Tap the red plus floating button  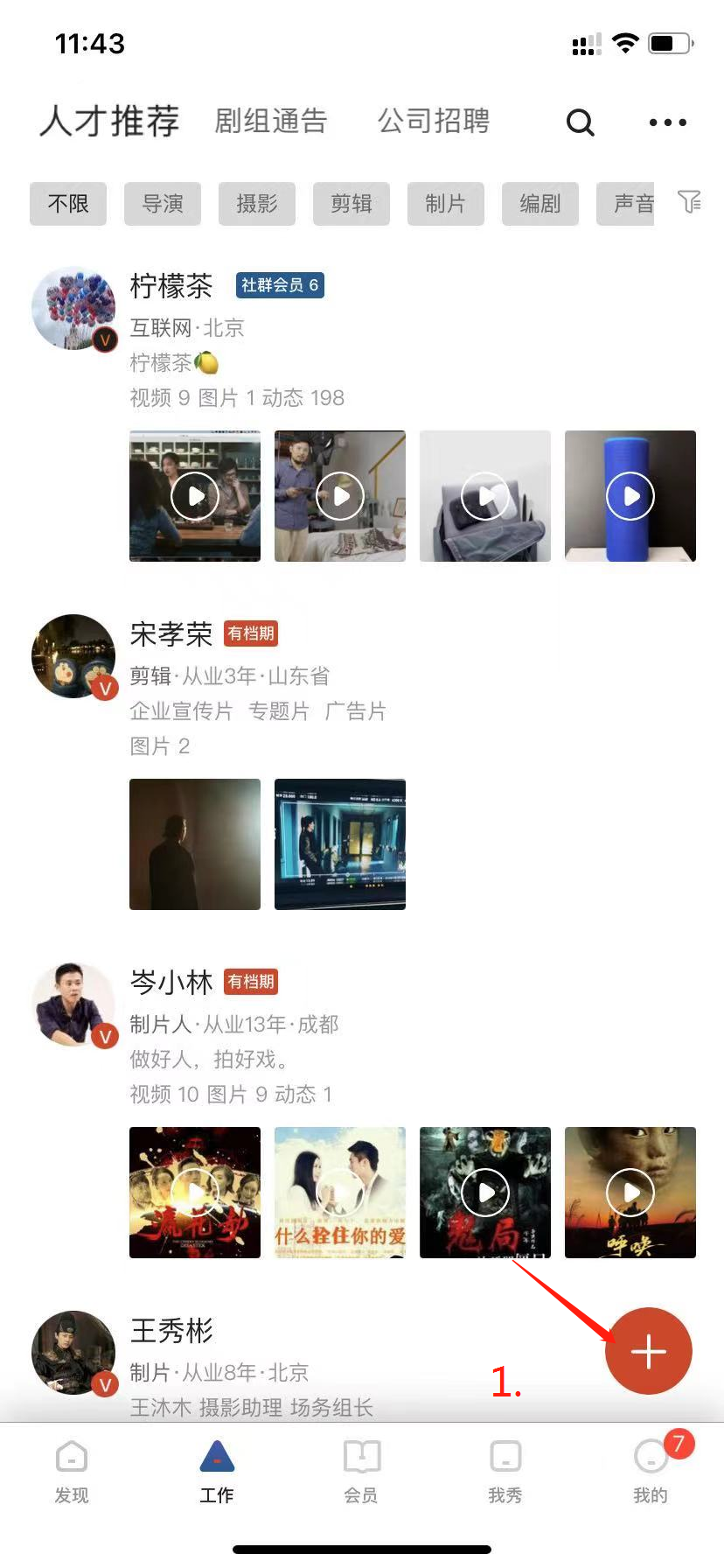point(649,1351)
